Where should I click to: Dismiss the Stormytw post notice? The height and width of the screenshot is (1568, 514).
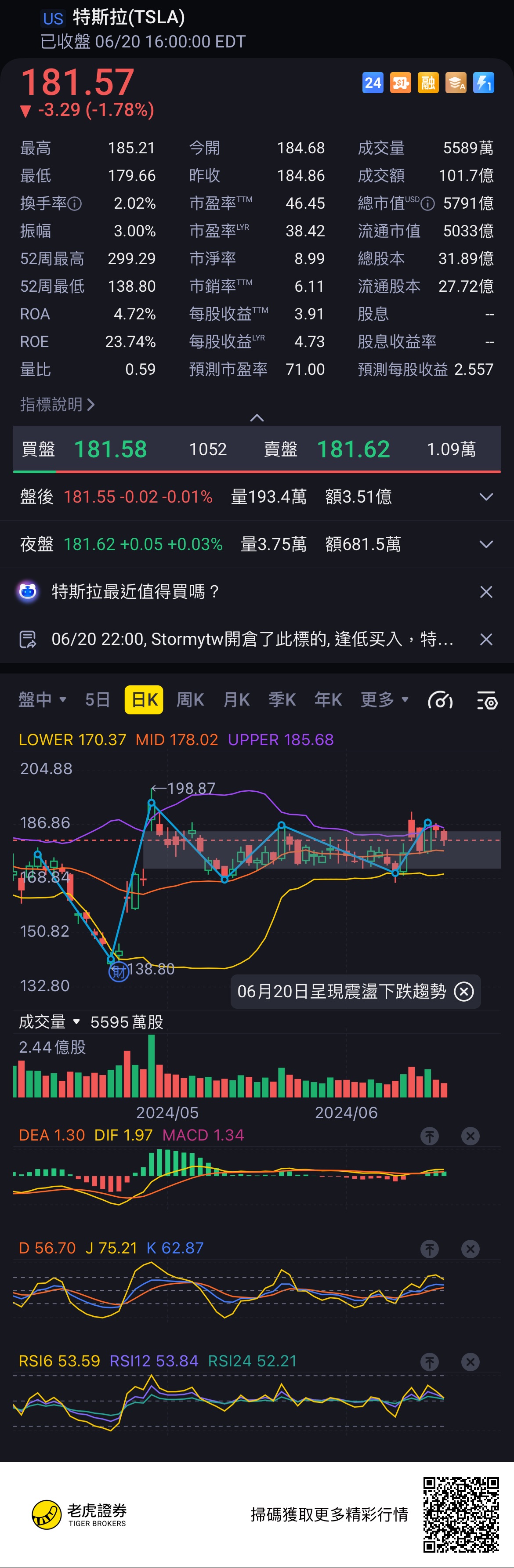click(x=486, y=639)
